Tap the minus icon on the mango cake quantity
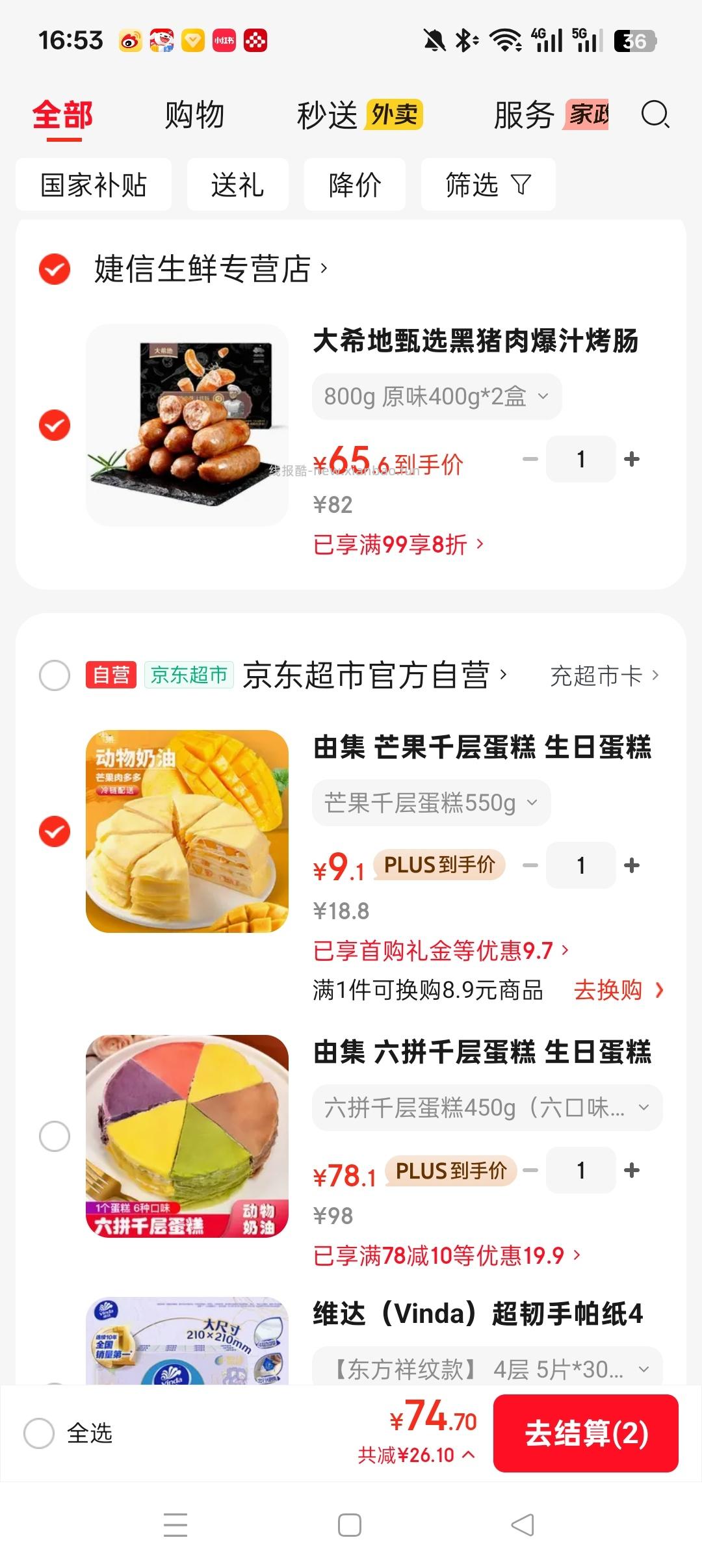This screenshot has height=1568, width=702. (531, 865)
